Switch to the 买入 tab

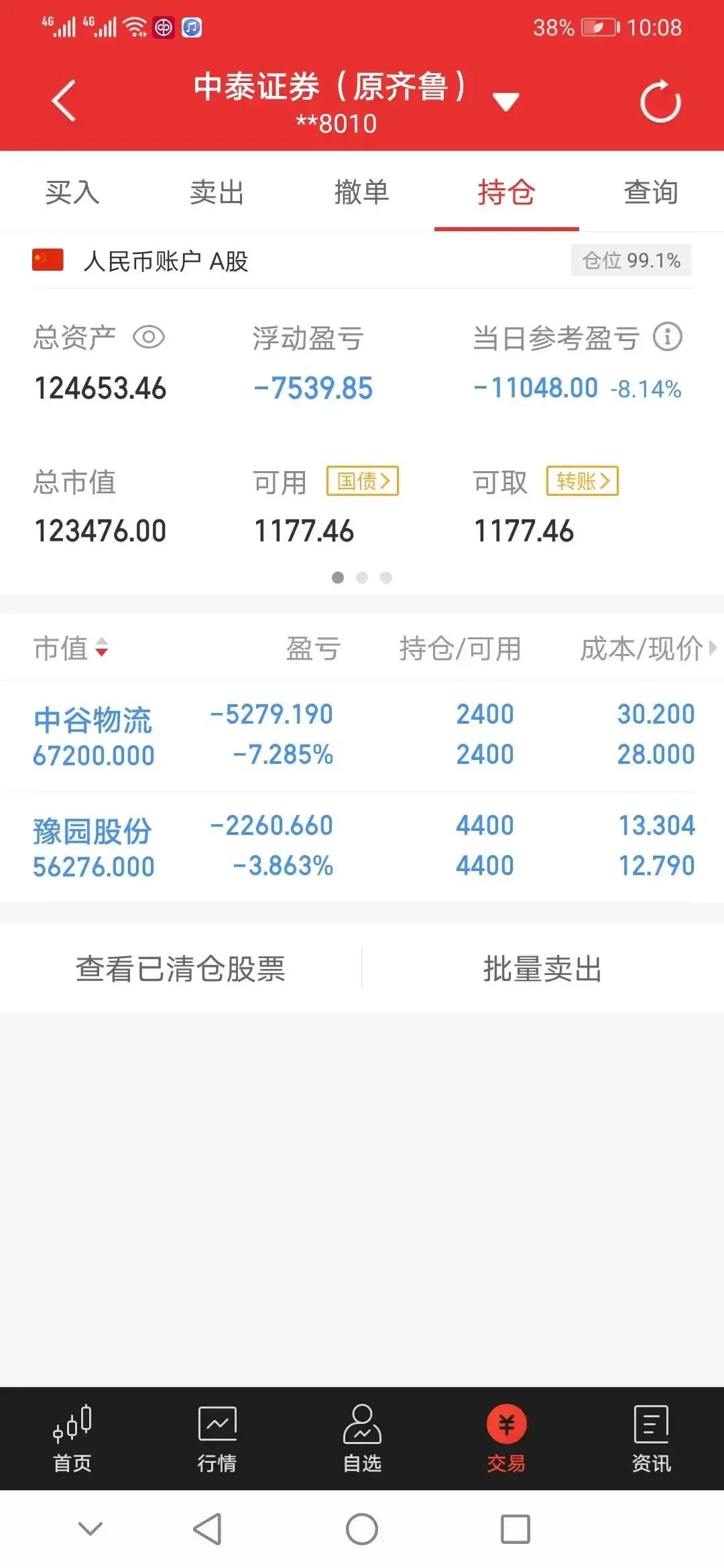[72, 192]
